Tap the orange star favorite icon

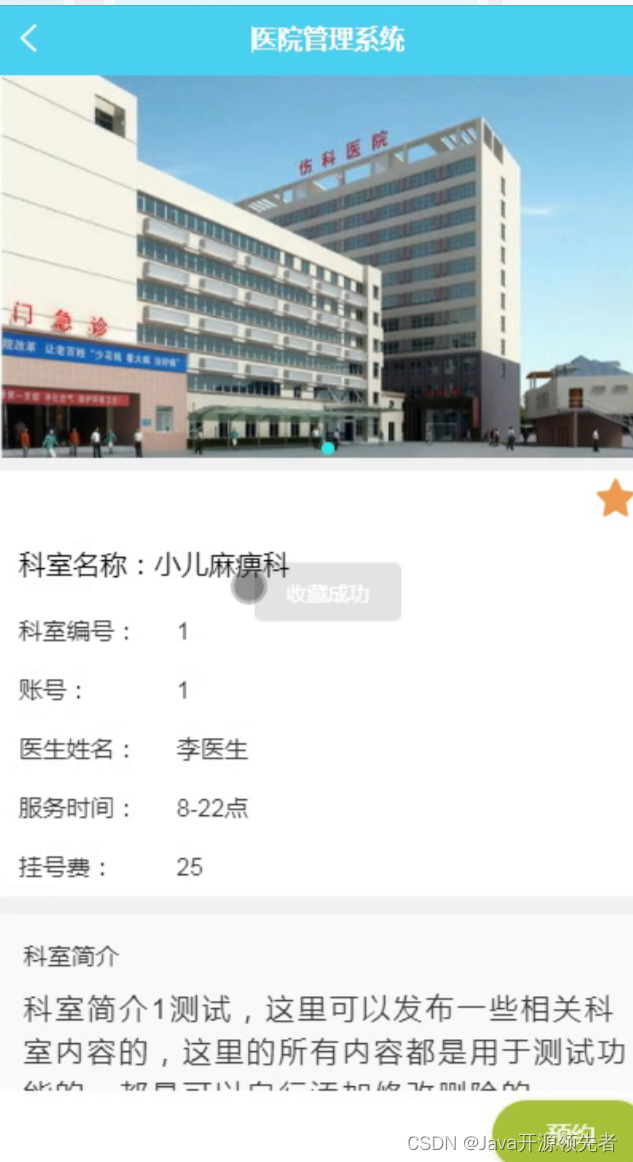pos(615,498)
